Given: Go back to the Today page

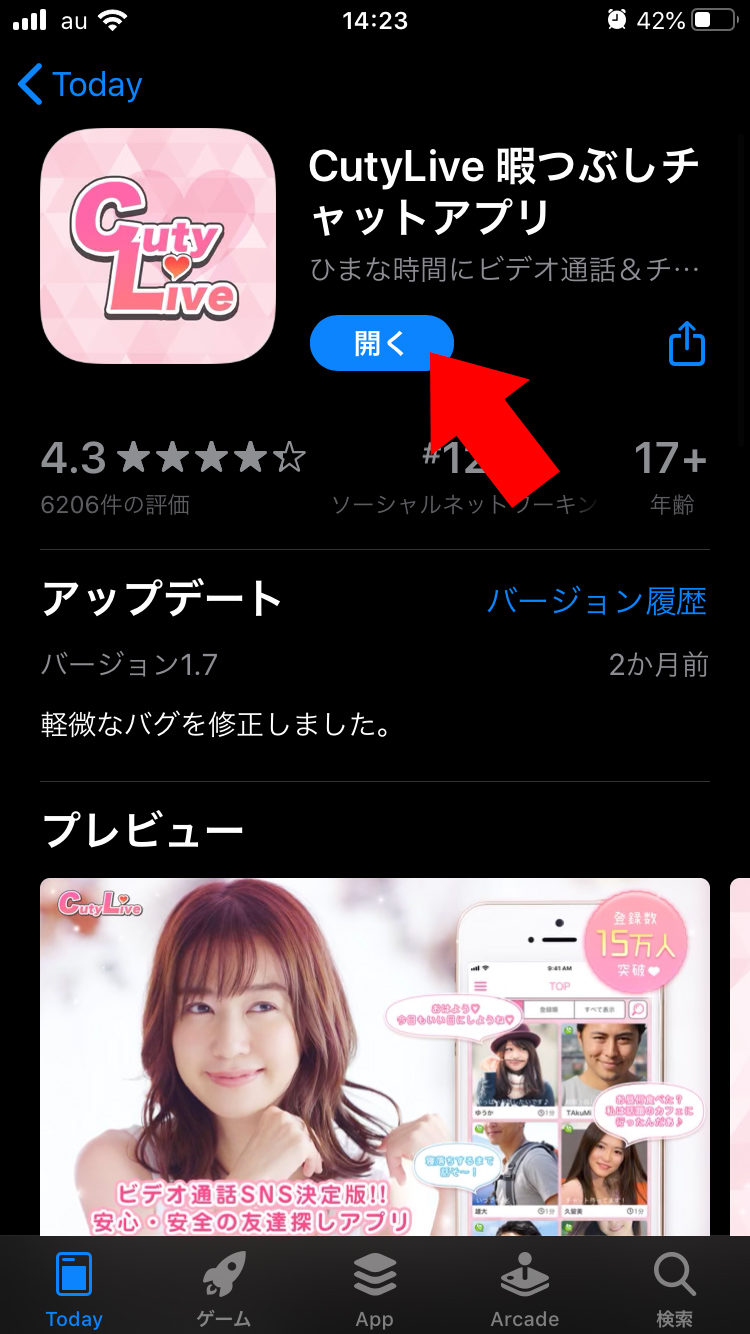Looking at the screenshot, I should tap(81, 85).
